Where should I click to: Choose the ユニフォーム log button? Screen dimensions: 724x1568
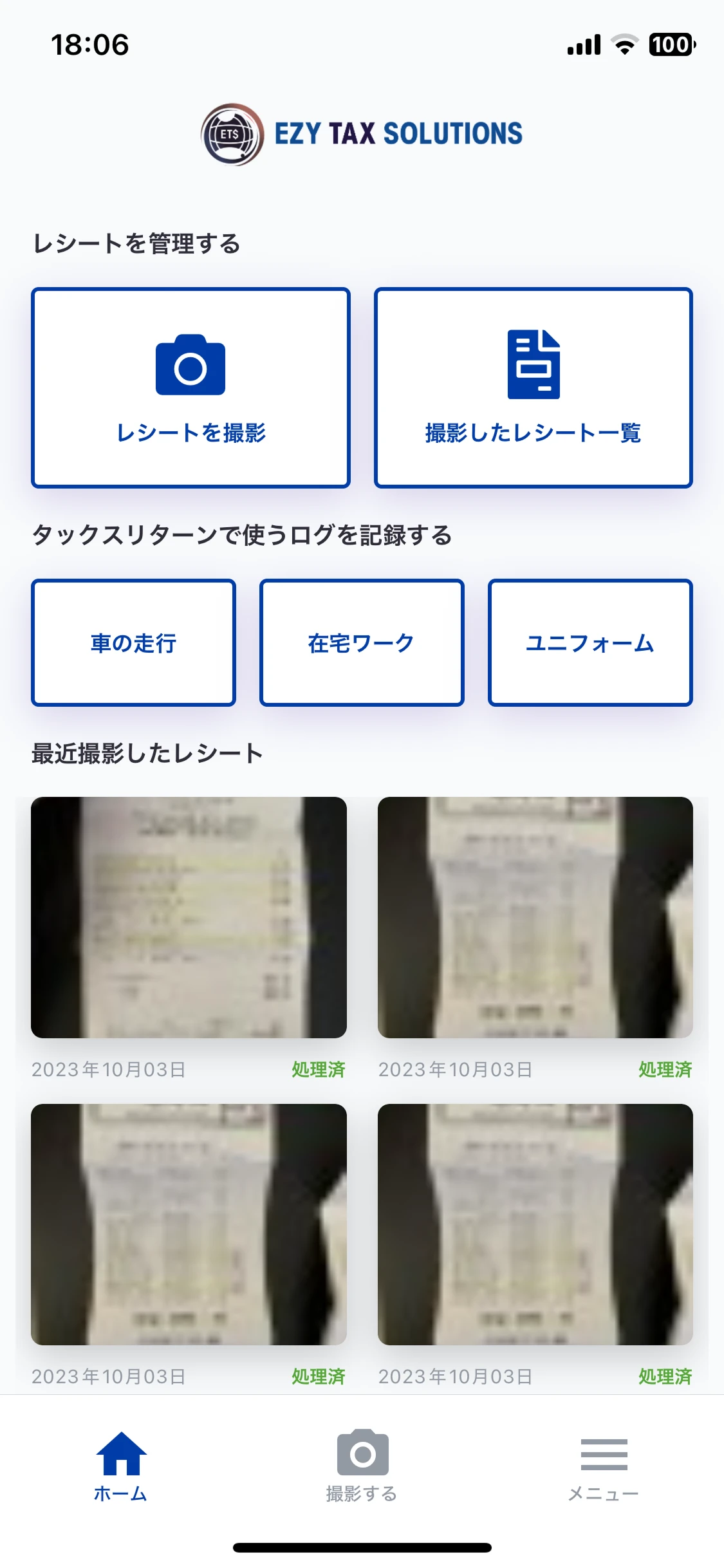tap(590, 642)
